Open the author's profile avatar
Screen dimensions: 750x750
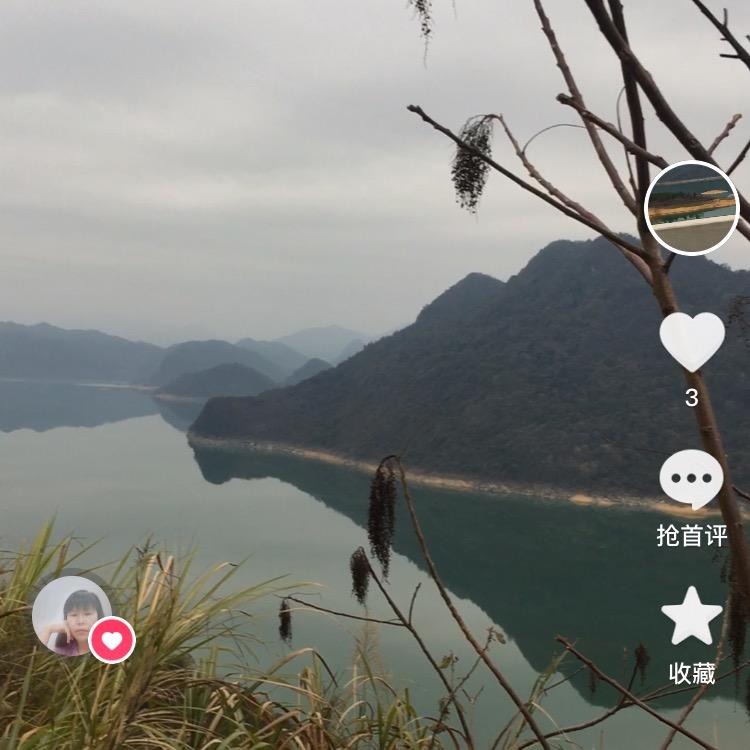70,615
